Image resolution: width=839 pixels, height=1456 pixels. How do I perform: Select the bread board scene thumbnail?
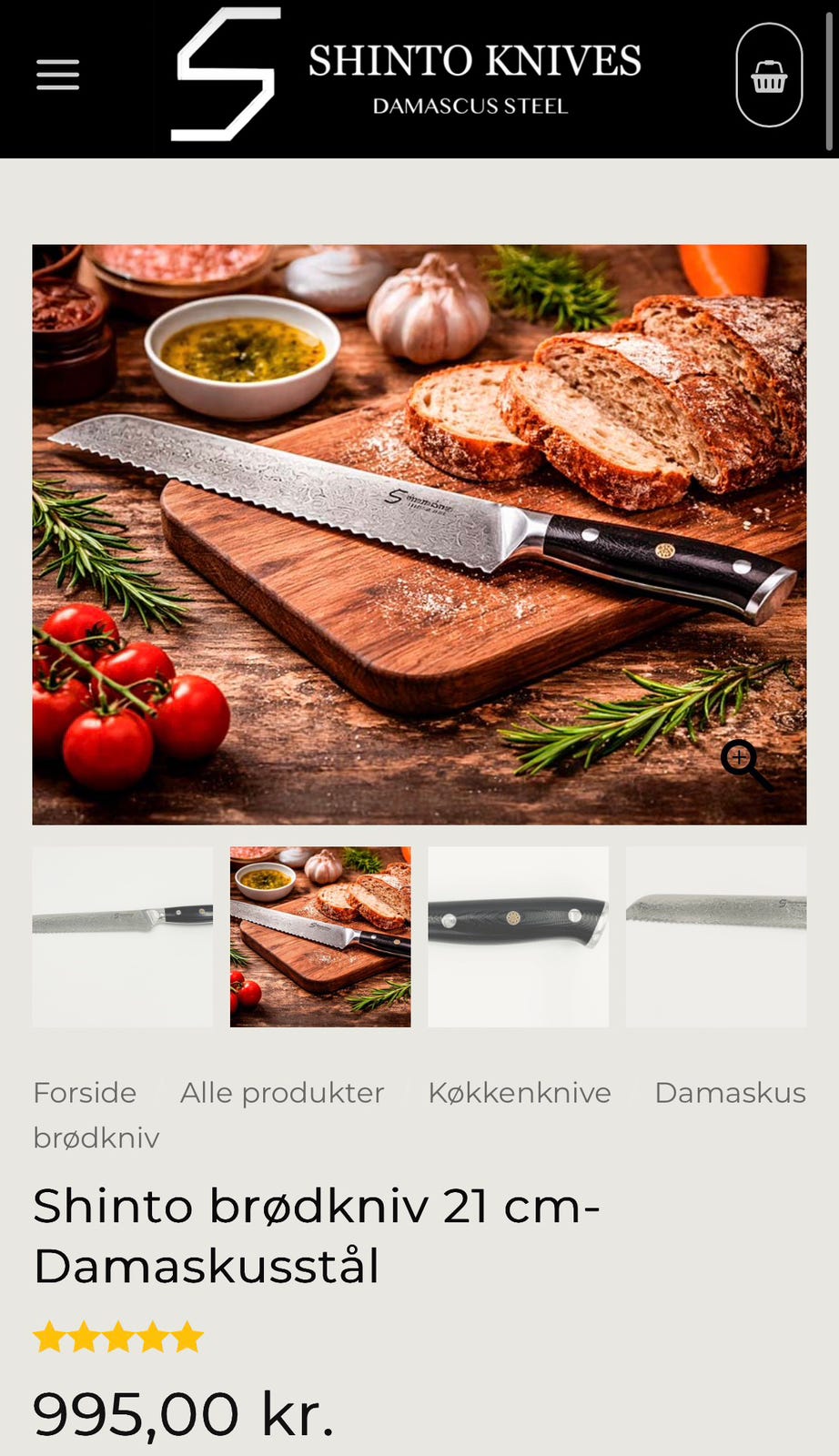(320, 936)
